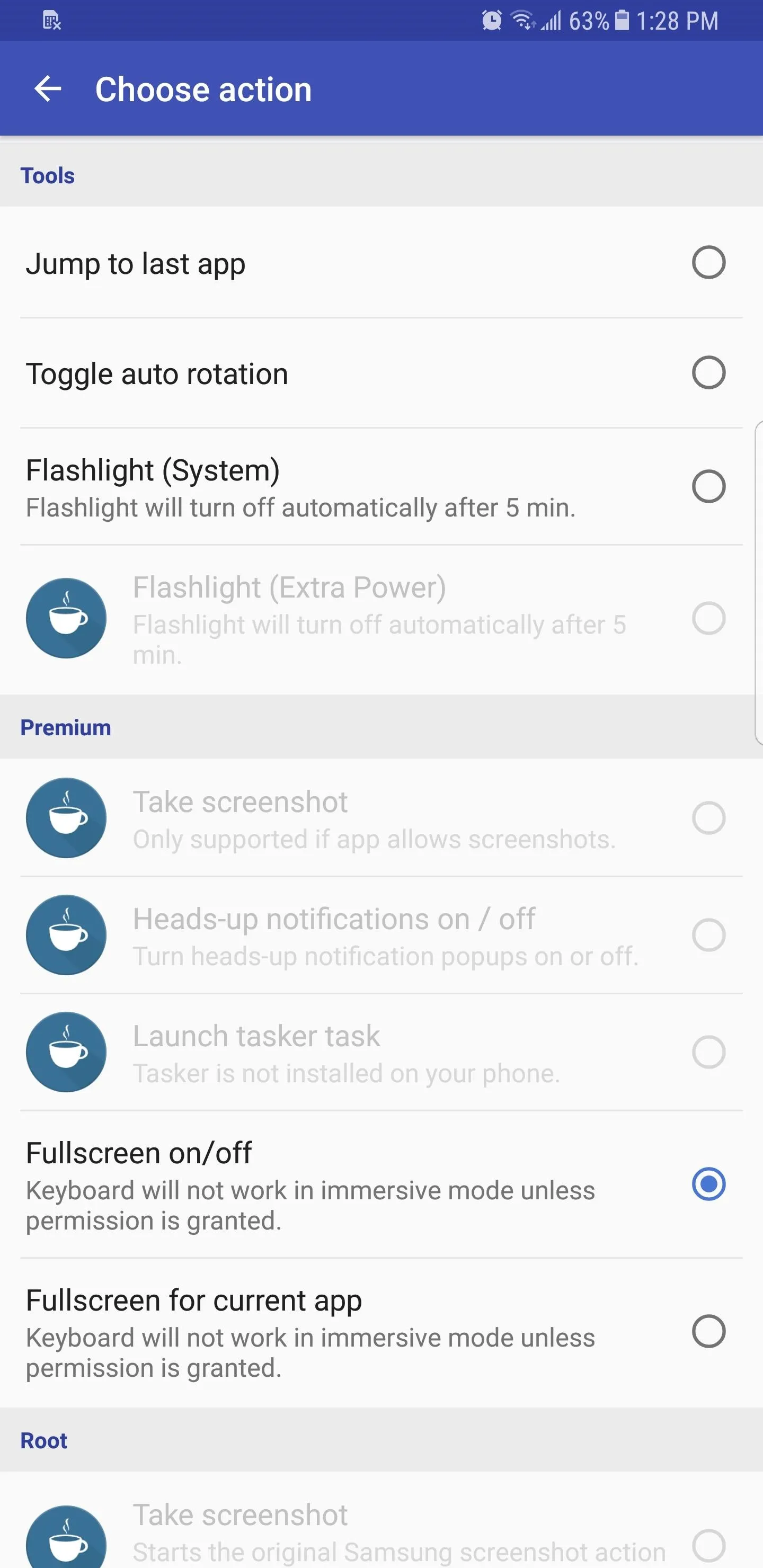Viewport: 763px width, 1568px height.
Task: Select Take screenshot under Premium
Action: point(381,818)
